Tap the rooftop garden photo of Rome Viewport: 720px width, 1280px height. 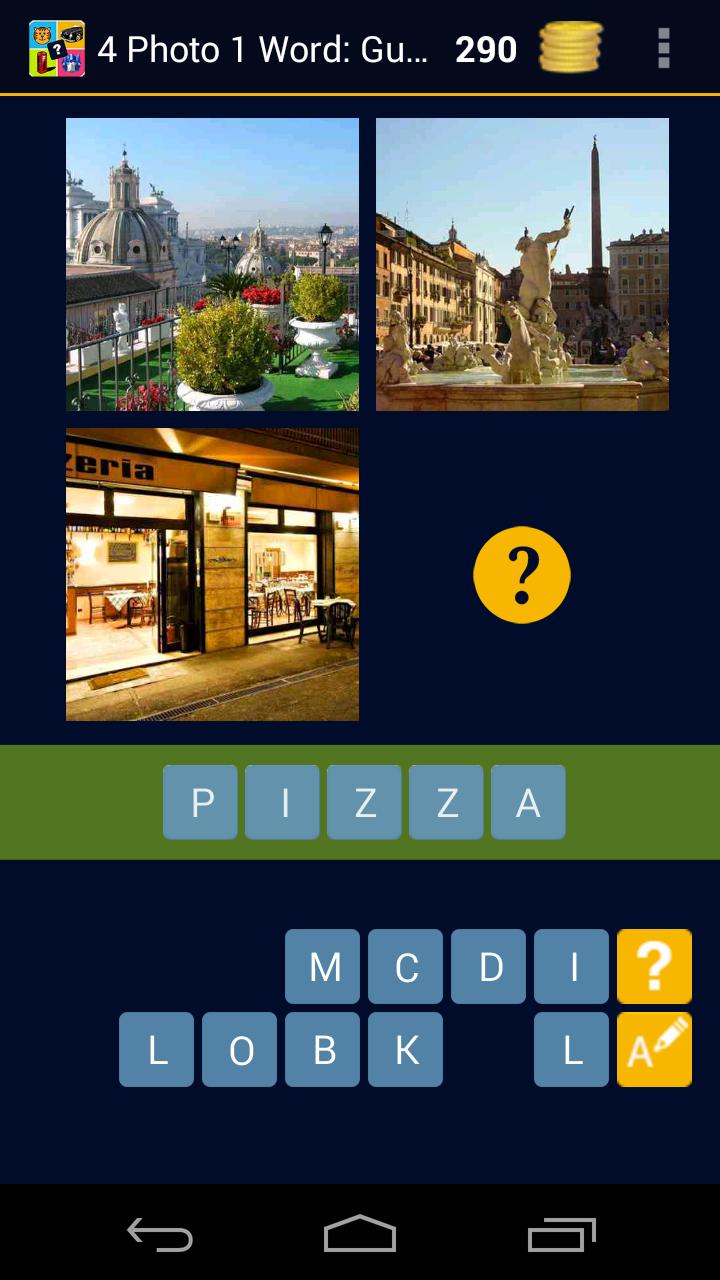click(x=212, y=263)
